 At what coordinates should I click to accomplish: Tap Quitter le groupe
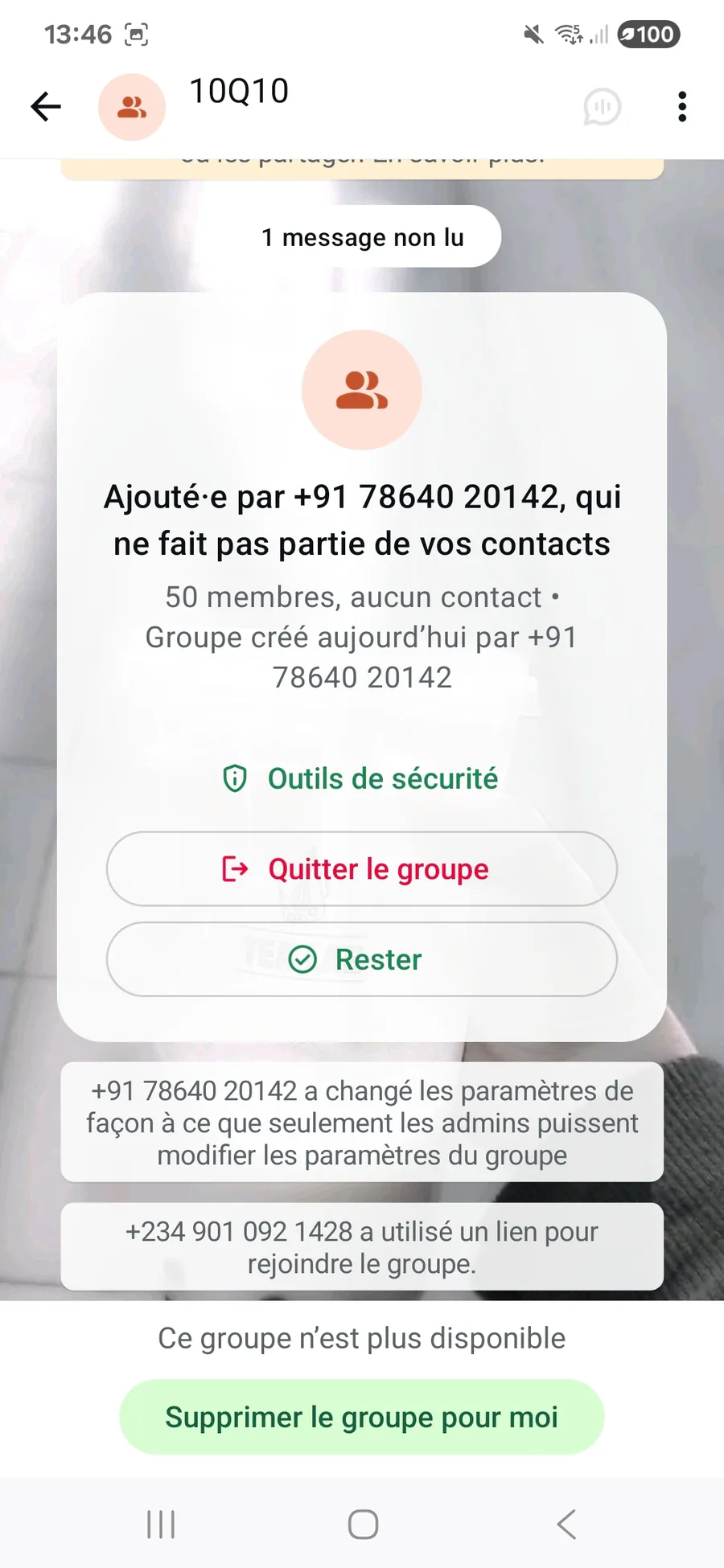[x=361, y=869]
